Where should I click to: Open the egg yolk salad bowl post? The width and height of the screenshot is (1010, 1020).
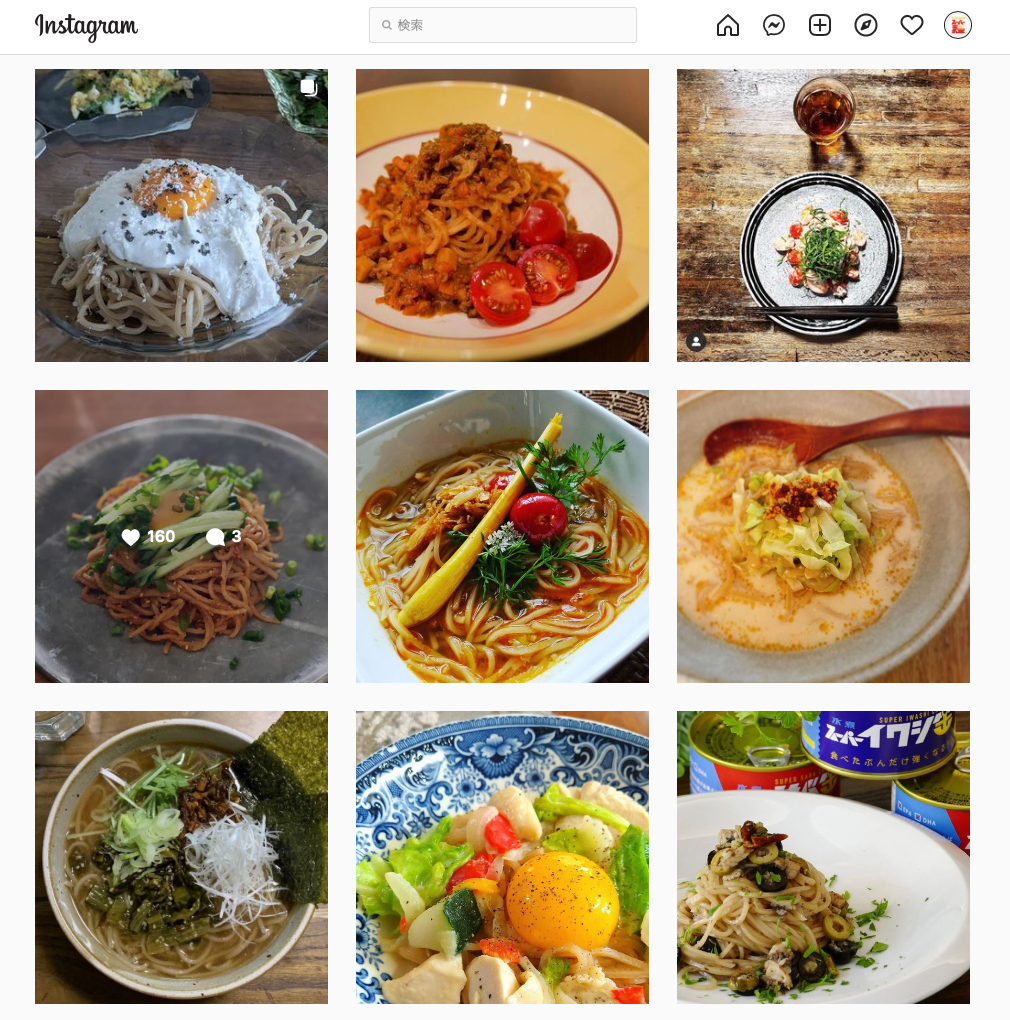click(502, 857)
